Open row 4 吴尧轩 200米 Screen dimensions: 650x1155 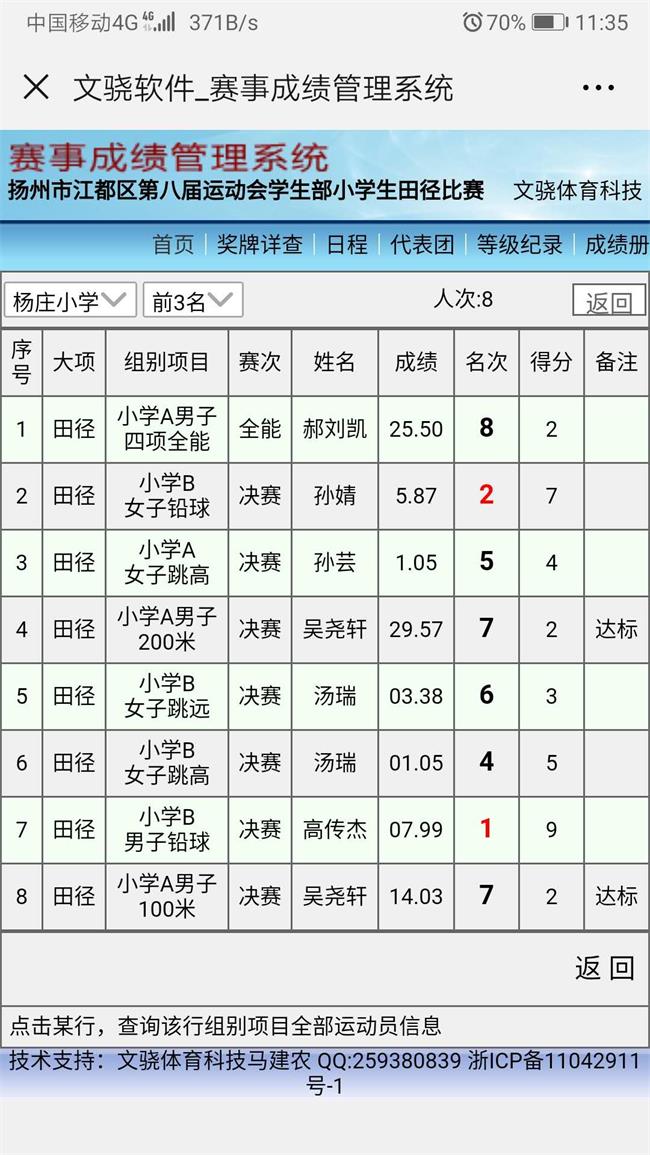point(335,629)
